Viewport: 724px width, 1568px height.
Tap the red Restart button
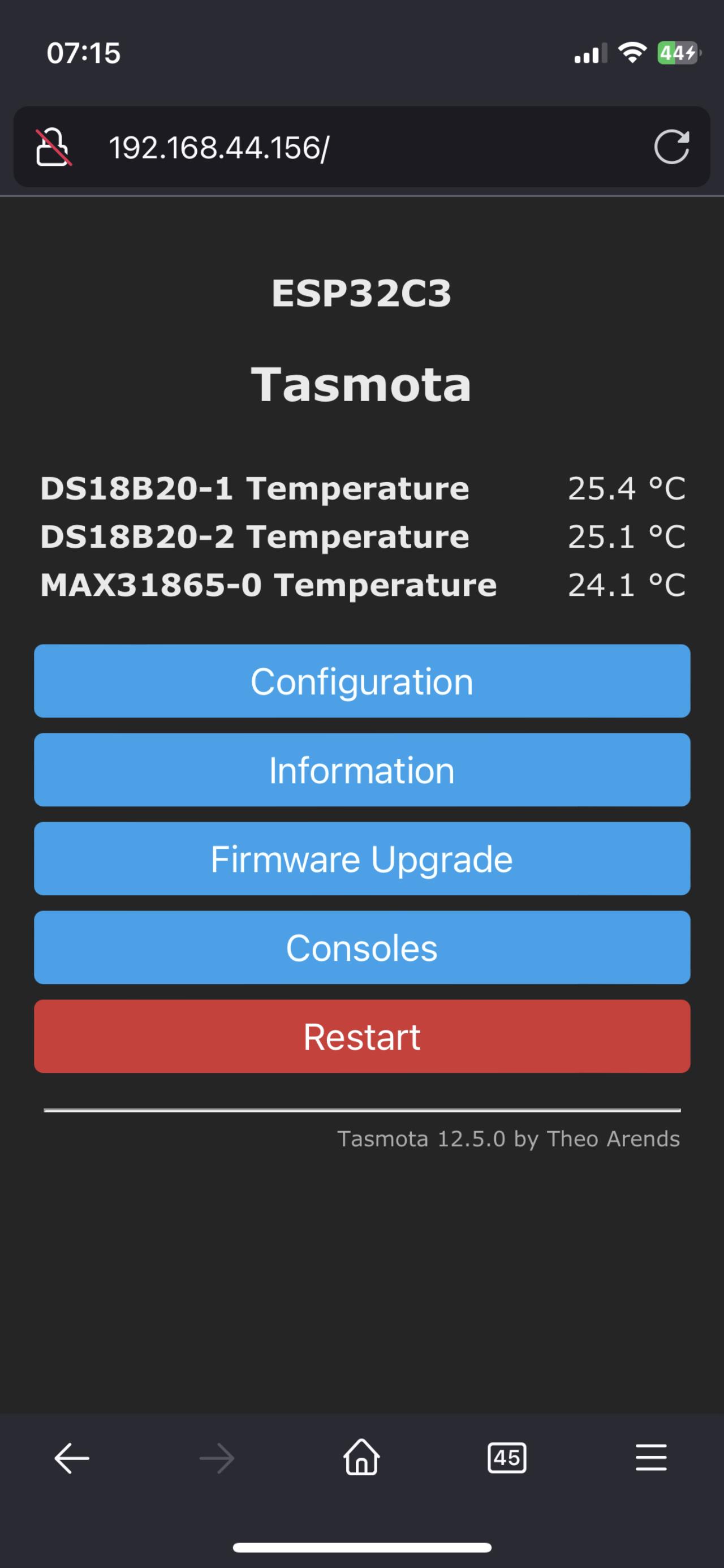362,1037
